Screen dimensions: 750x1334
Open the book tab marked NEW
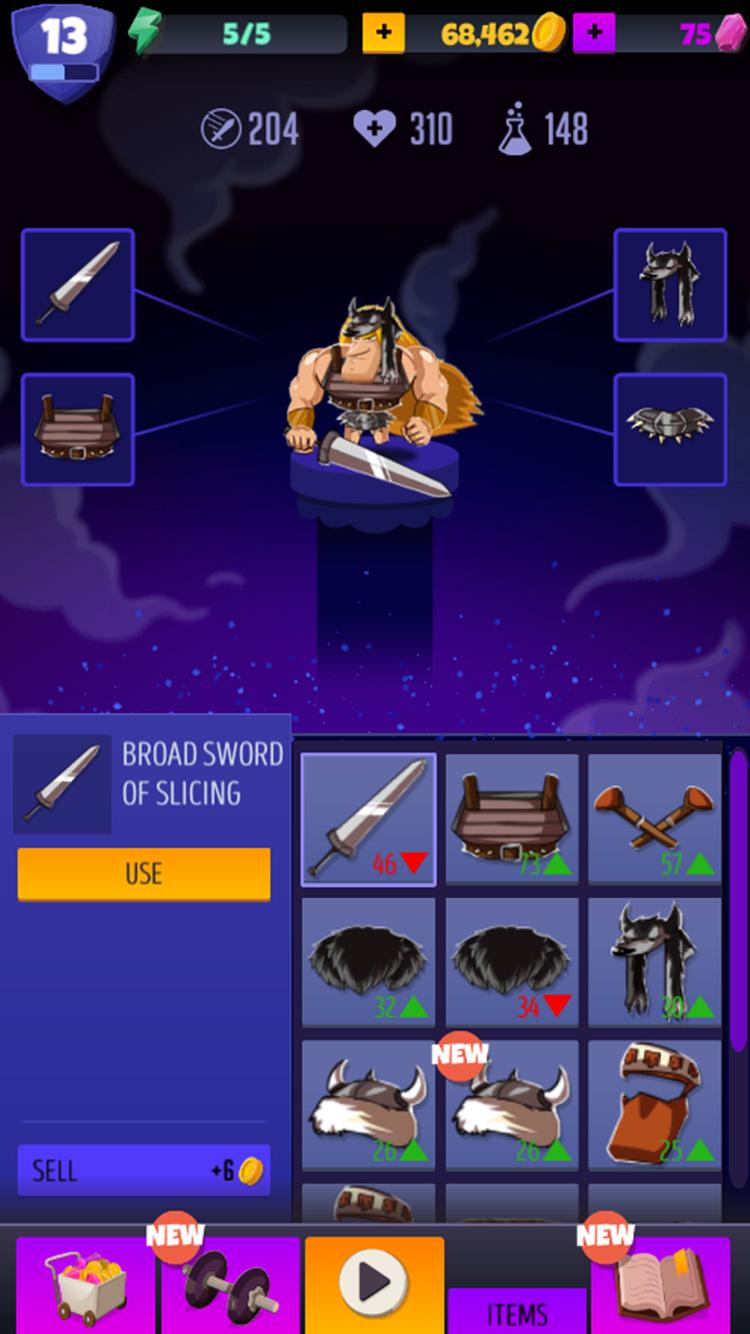[x=660, y=1285]
